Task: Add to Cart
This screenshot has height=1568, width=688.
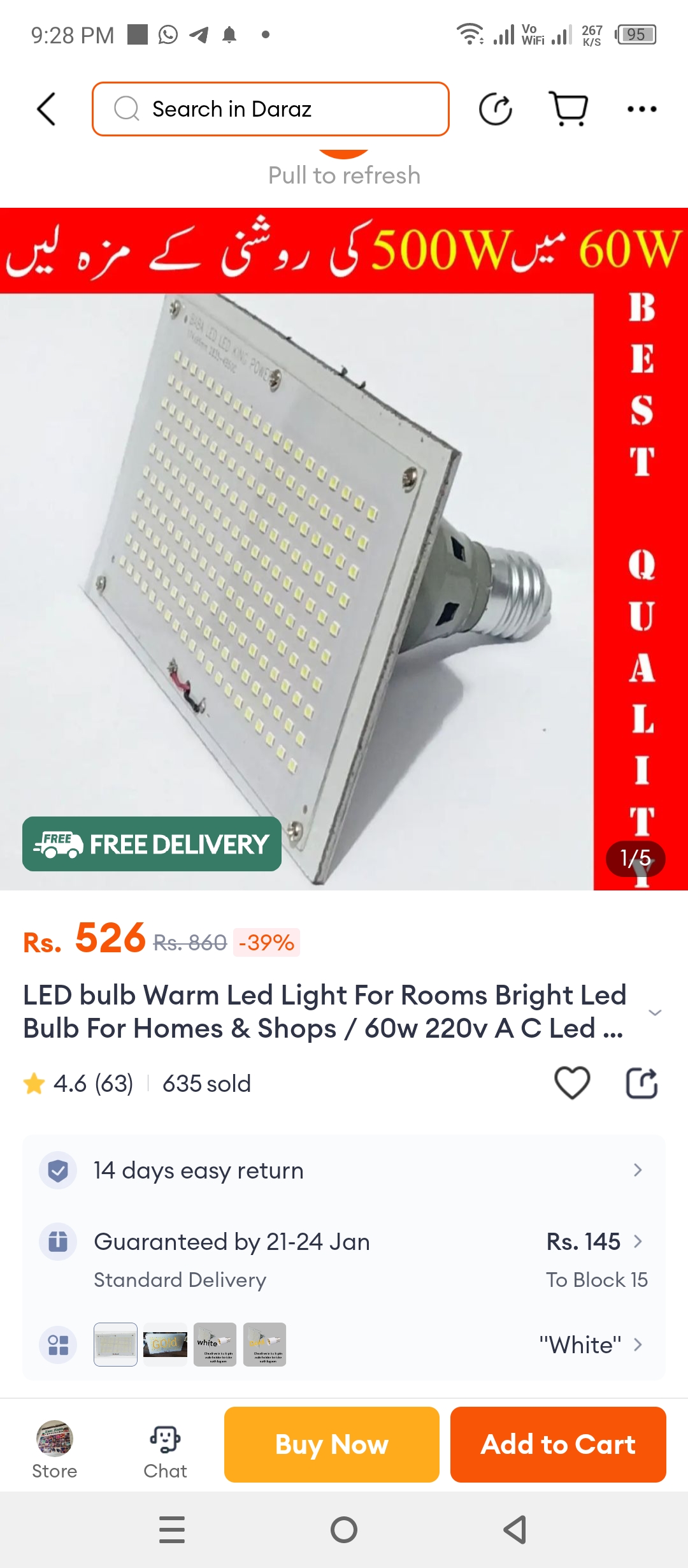Action: click(558, 1444)
